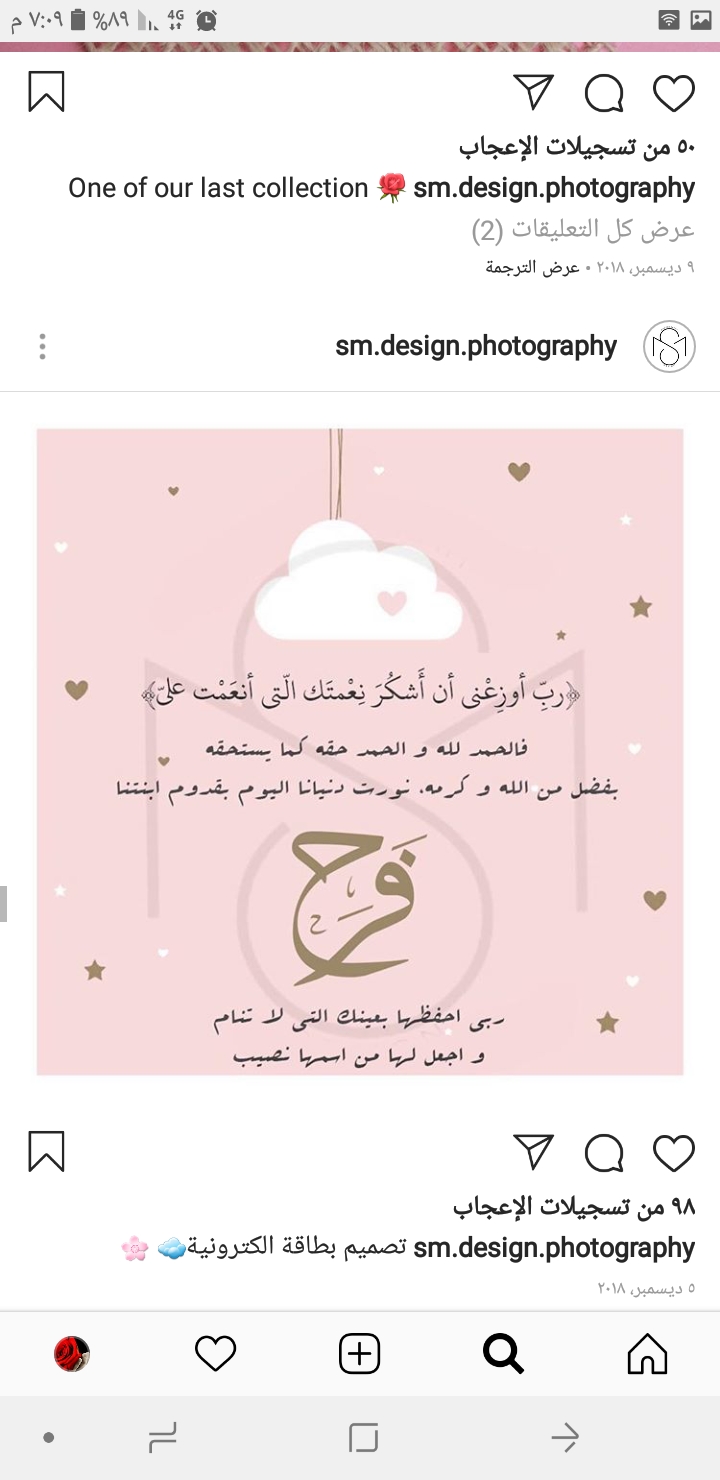
Task: Switch to the Search tab
Action: pyautogui.click(x=503, y=1354)
